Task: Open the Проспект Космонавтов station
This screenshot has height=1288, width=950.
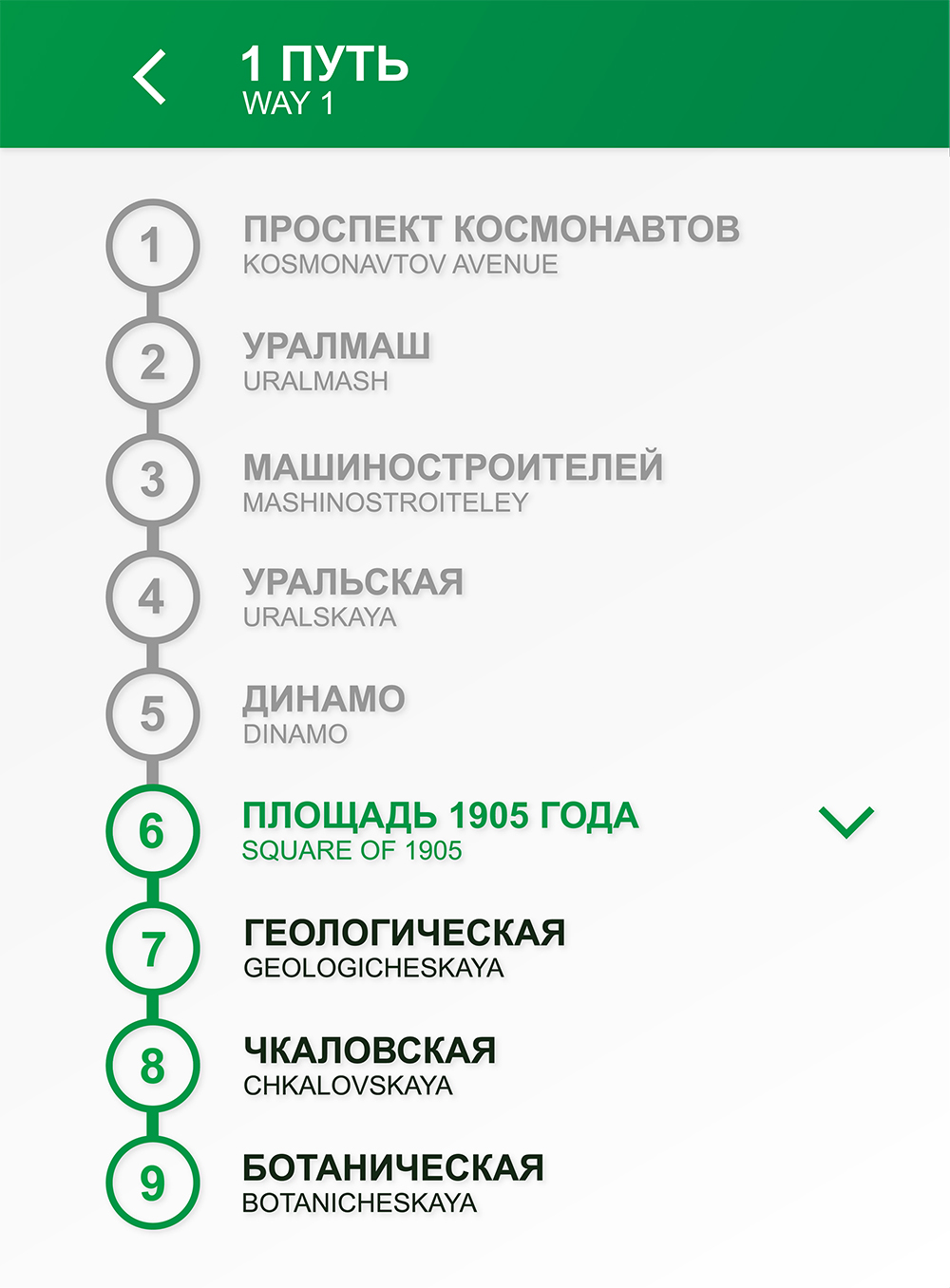Action: (490, 245)
